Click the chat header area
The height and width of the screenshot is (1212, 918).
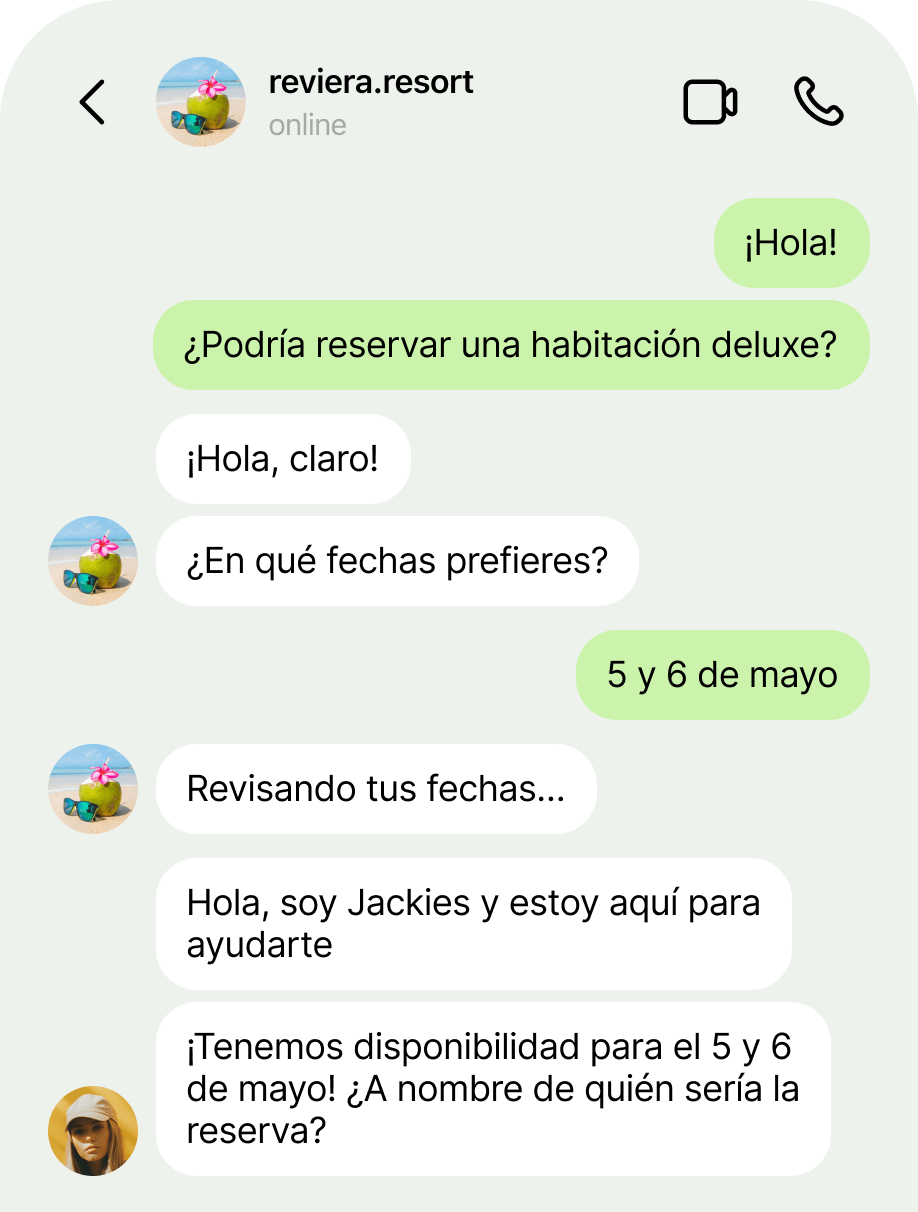click(459, 101)
